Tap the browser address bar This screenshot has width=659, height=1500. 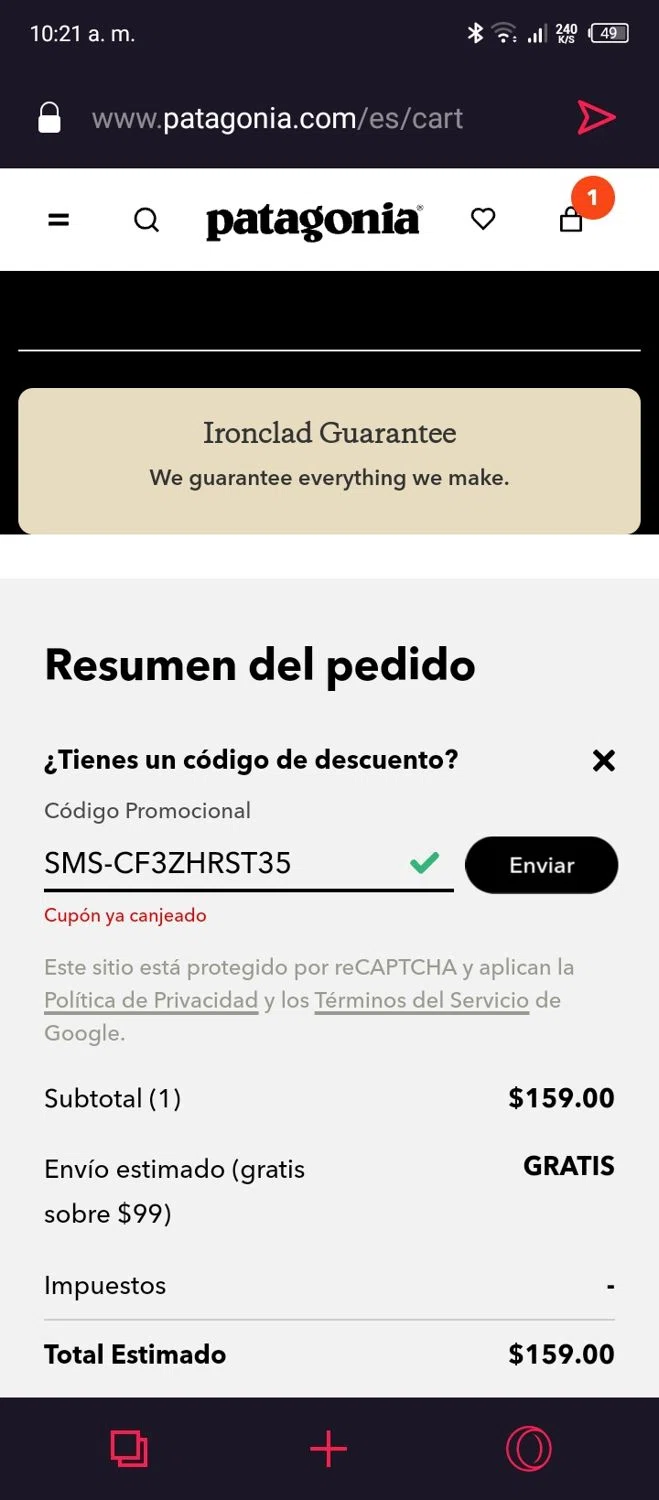point(277,119)
